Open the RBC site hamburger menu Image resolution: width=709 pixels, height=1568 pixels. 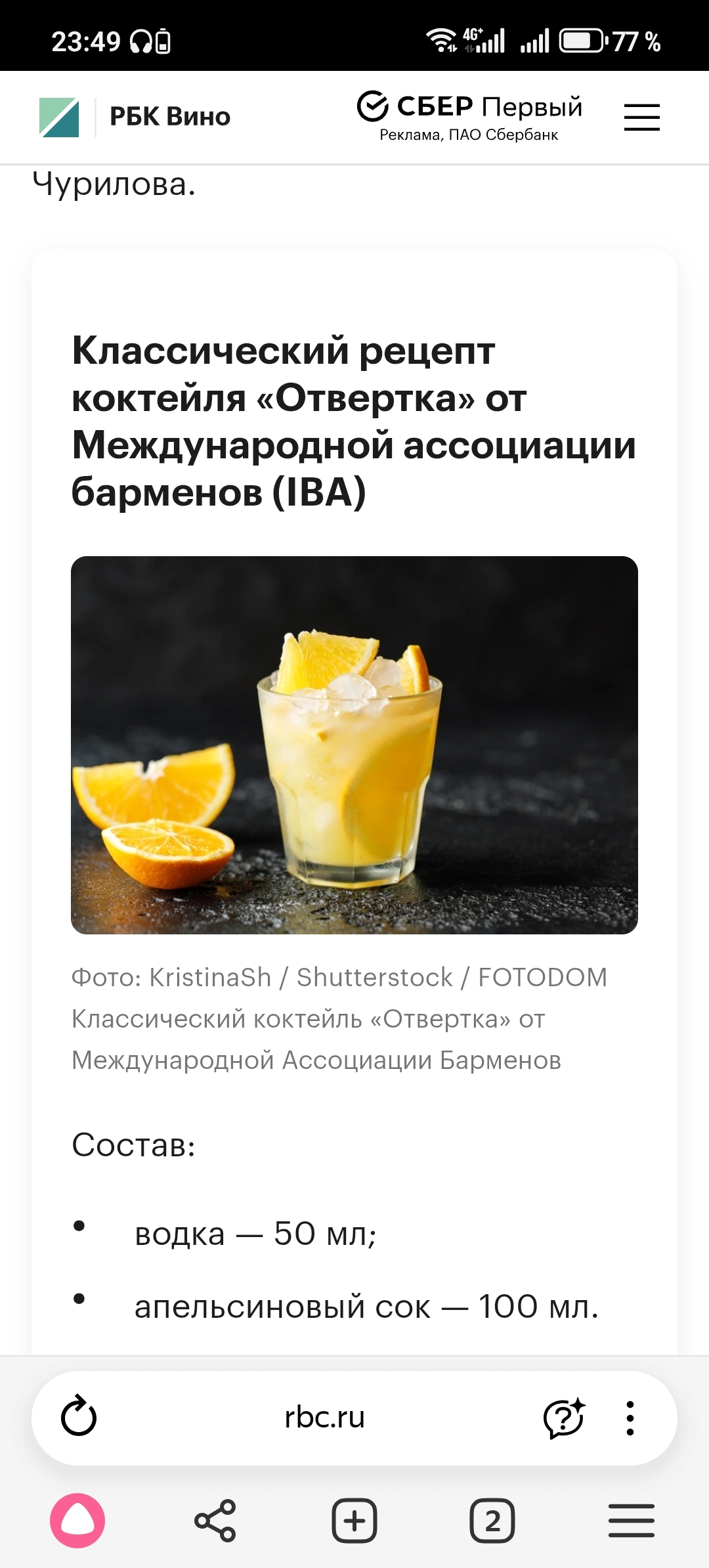pyautogui.click(x=641, y=118)
